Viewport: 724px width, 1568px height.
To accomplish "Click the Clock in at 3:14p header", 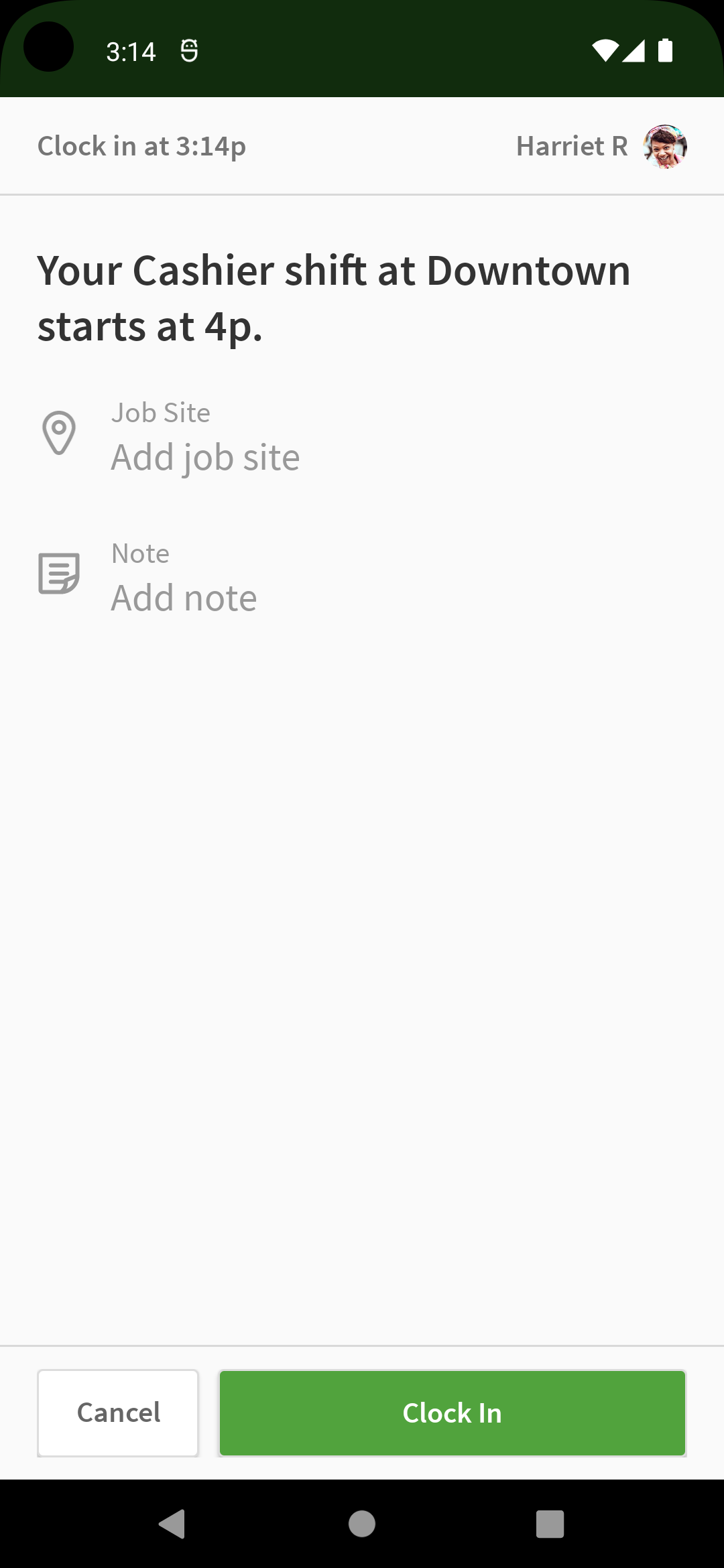I will pyautogui.click(x=141, y=146).
